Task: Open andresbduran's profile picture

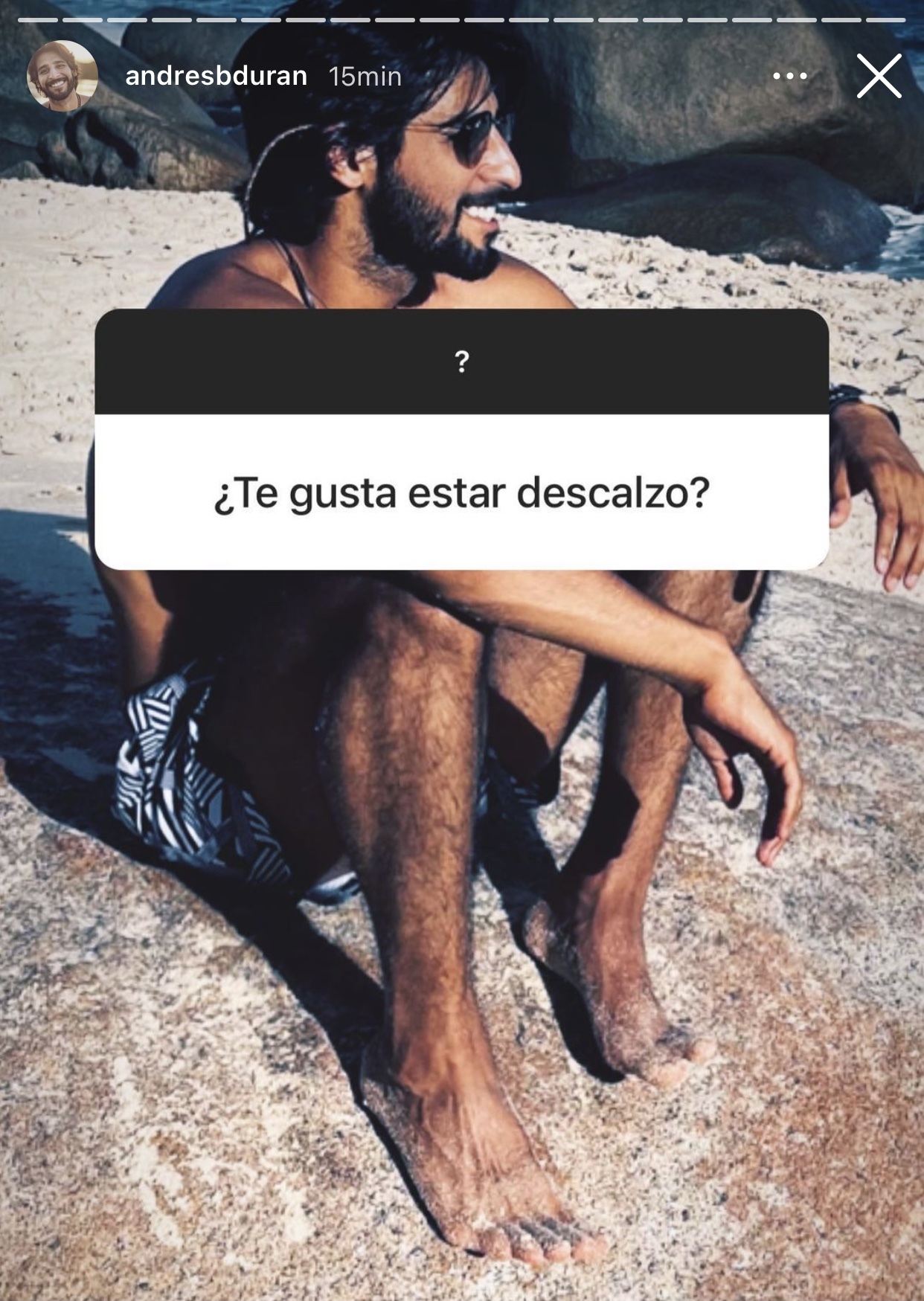Action: pos(62,76)
